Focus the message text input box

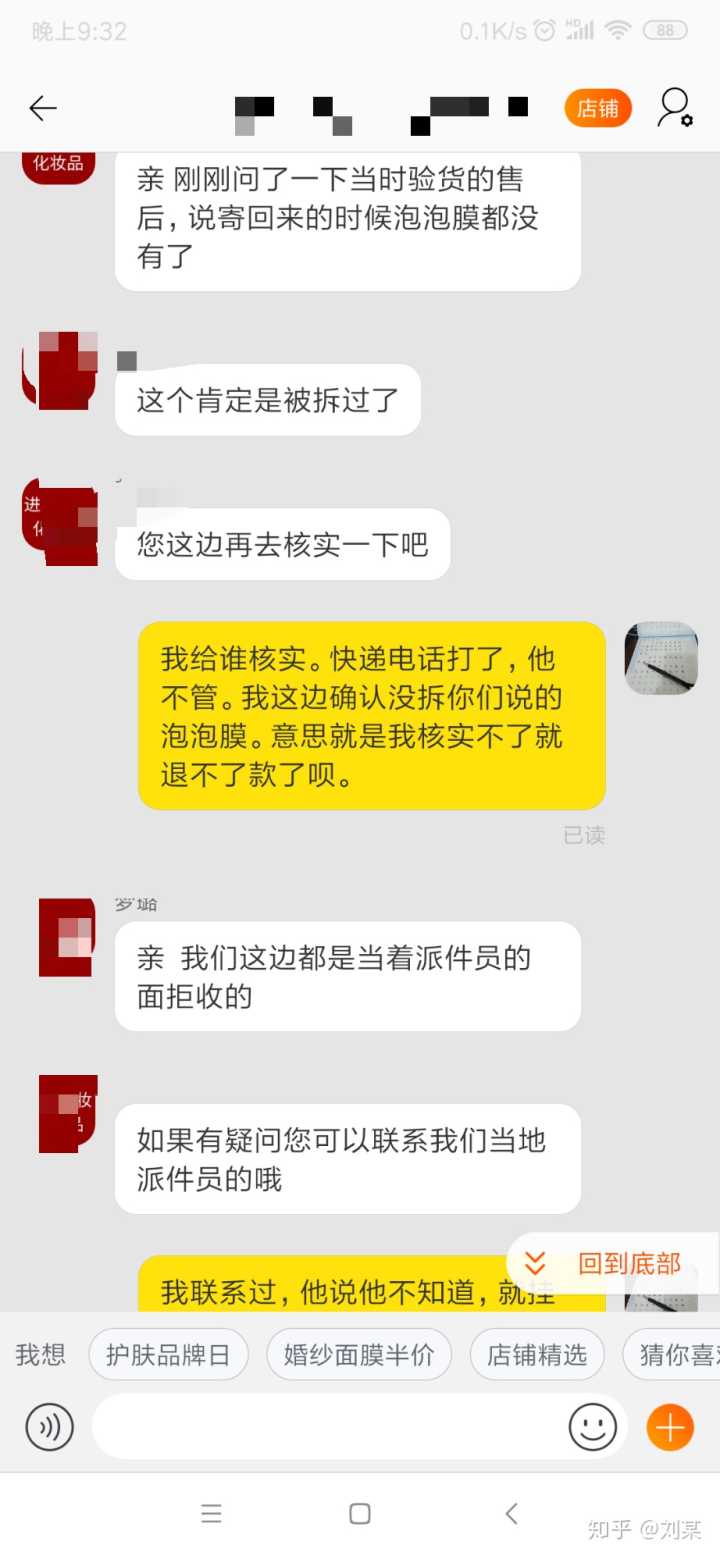tap(330, 1427)
